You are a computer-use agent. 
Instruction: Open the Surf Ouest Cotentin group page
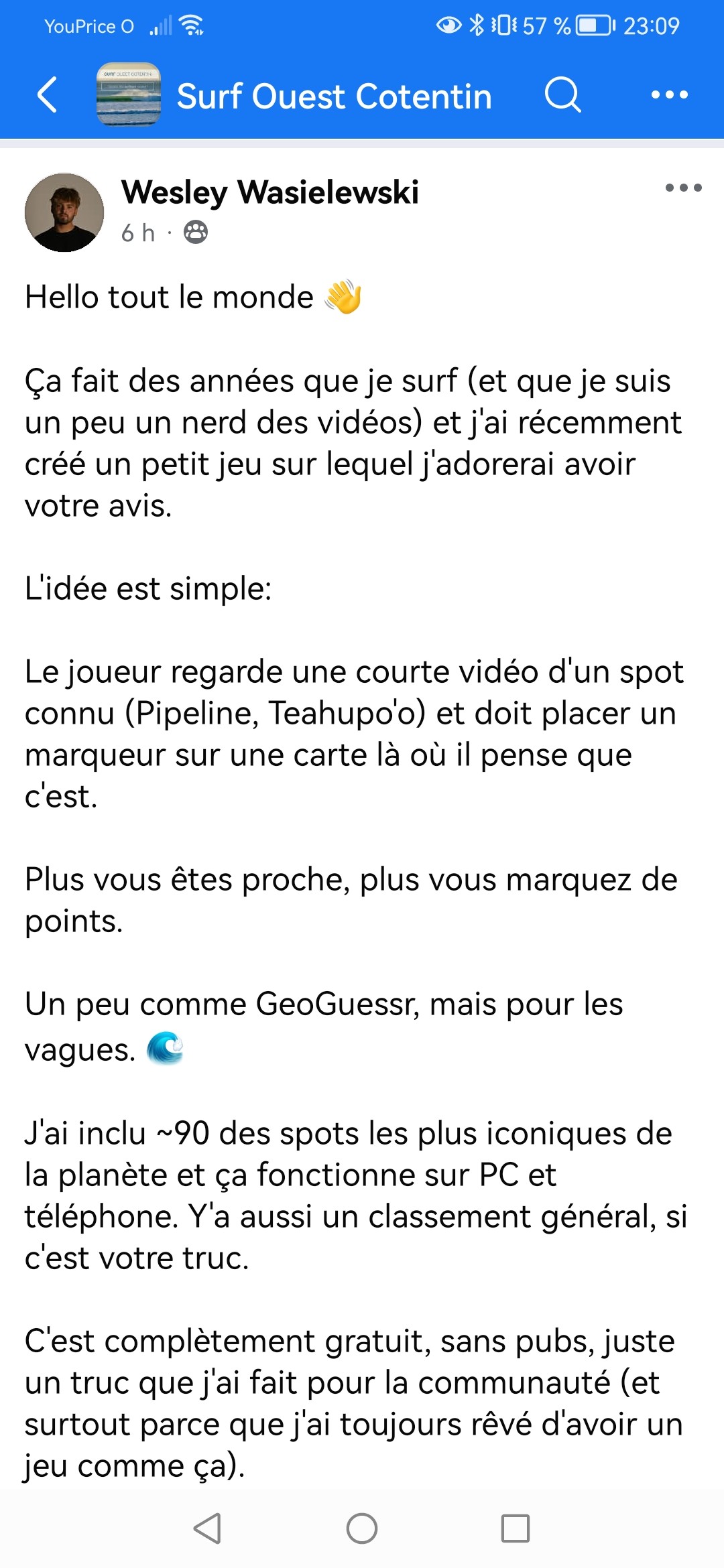coord(334,96)
